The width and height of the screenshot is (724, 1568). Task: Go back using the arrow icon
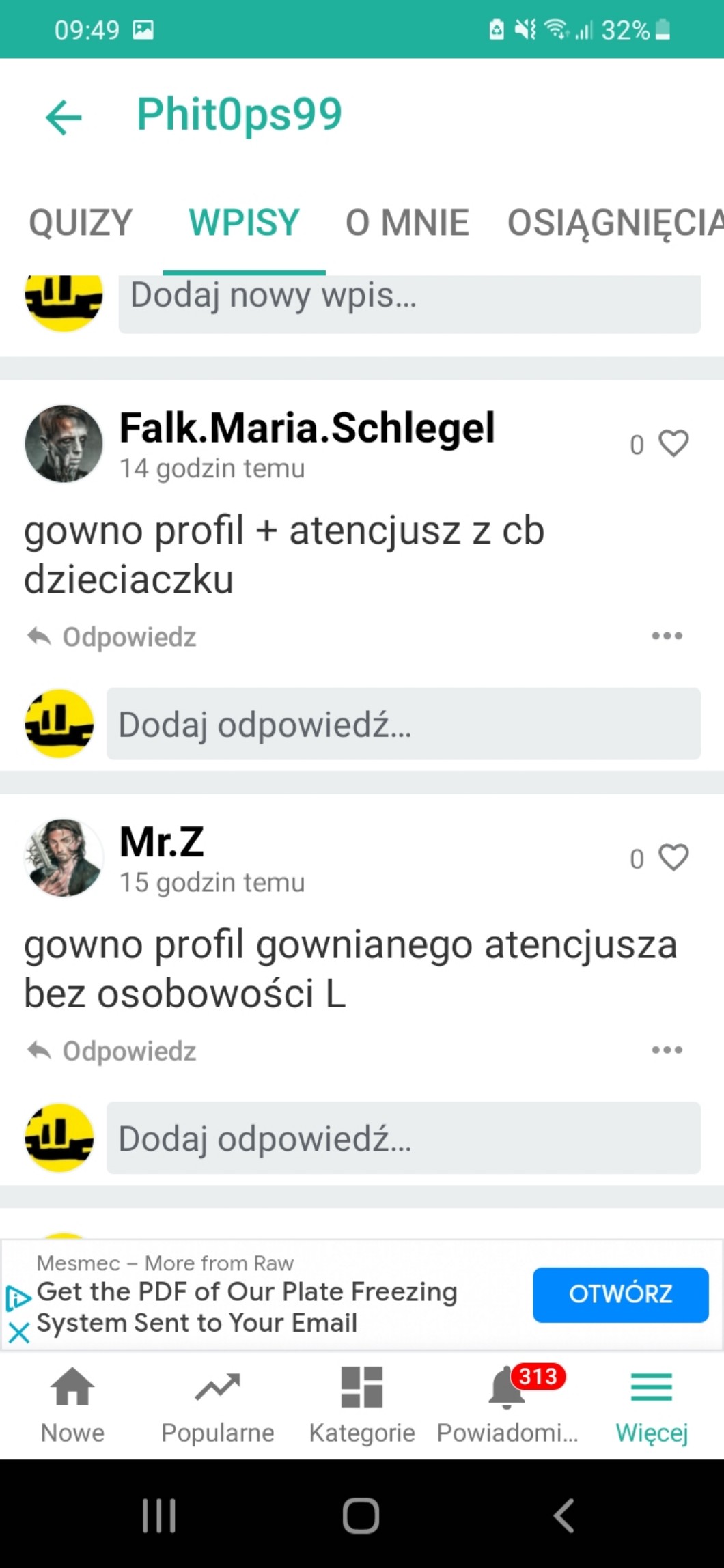pos(64,117)
